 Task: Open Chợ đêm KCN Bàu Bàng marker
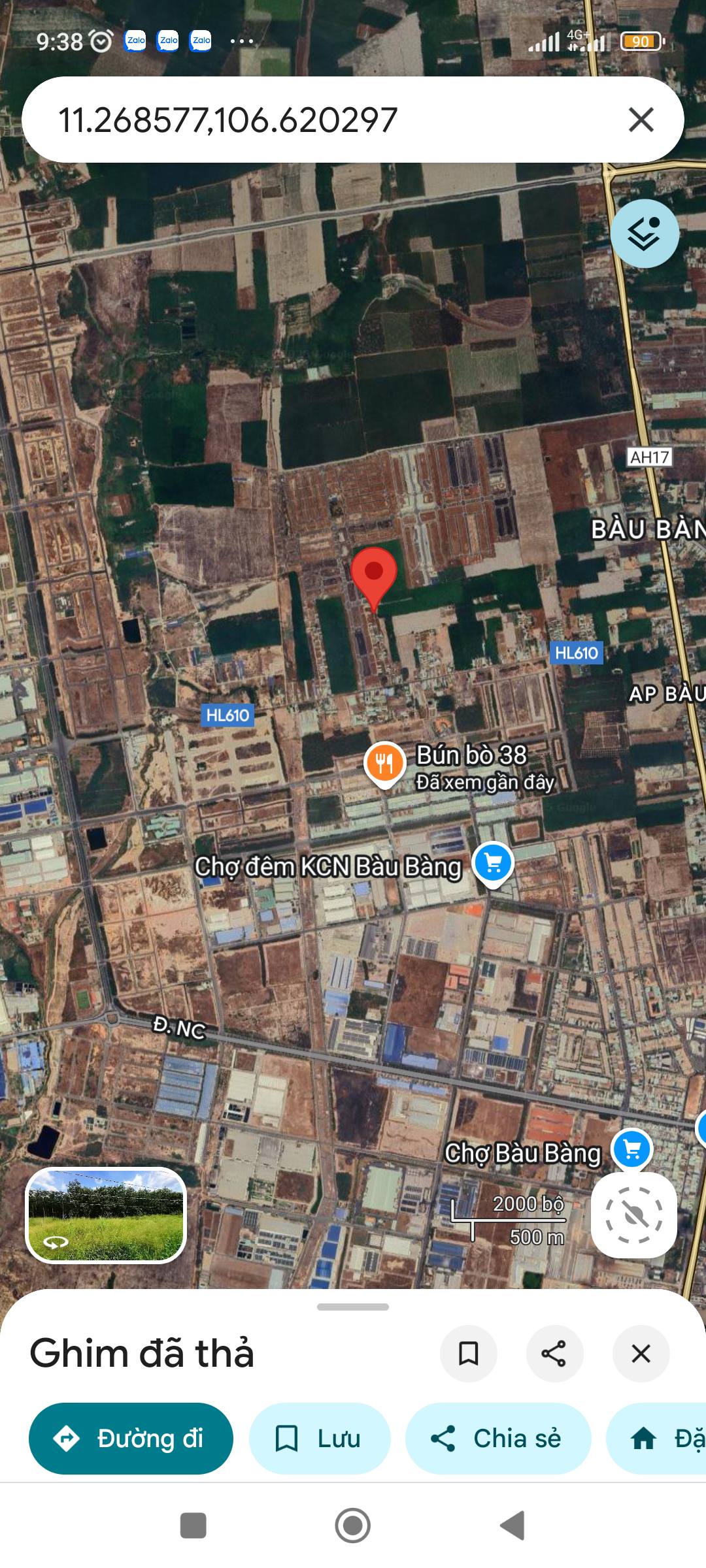(493, 864)
